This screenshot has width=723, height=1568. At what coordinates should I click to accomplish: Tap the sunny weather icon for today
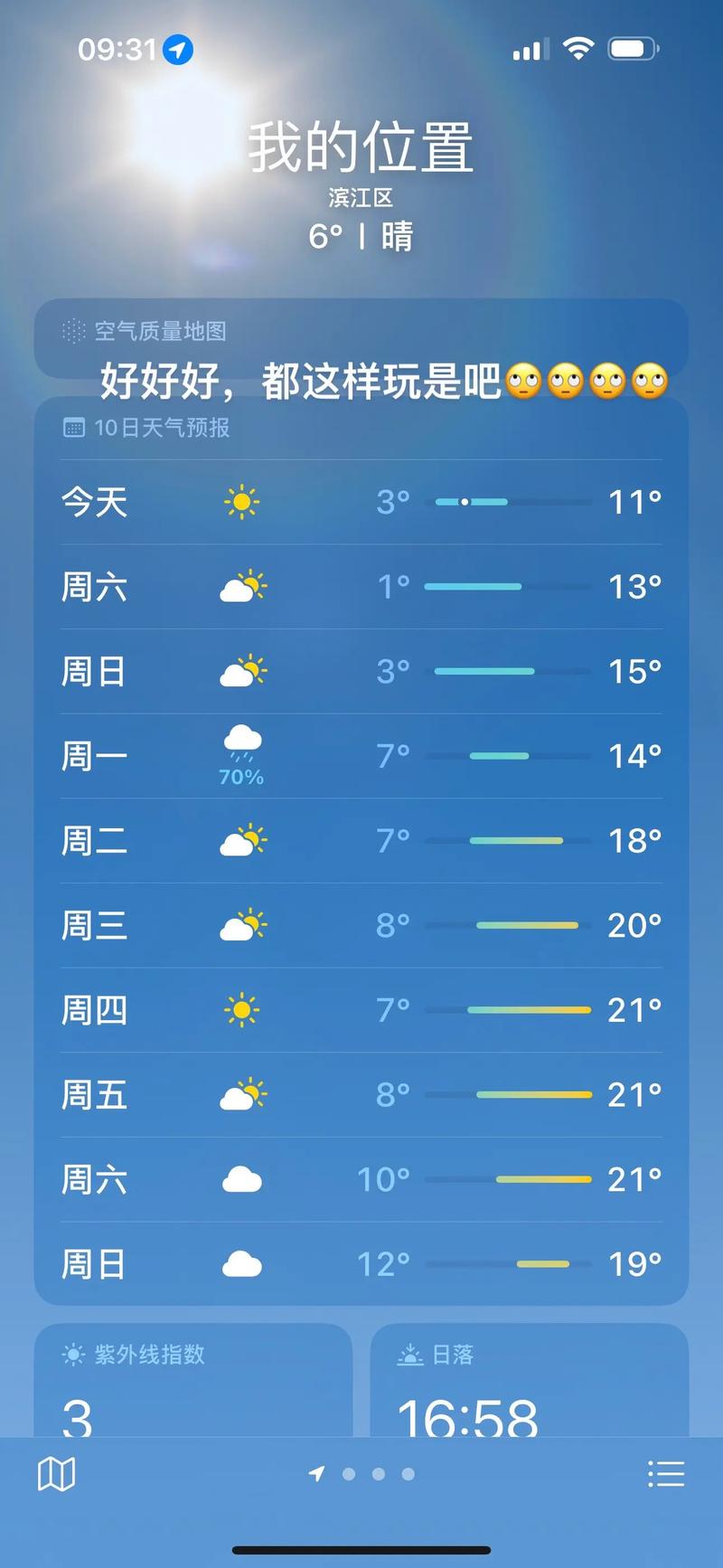[x=240, y=501]
